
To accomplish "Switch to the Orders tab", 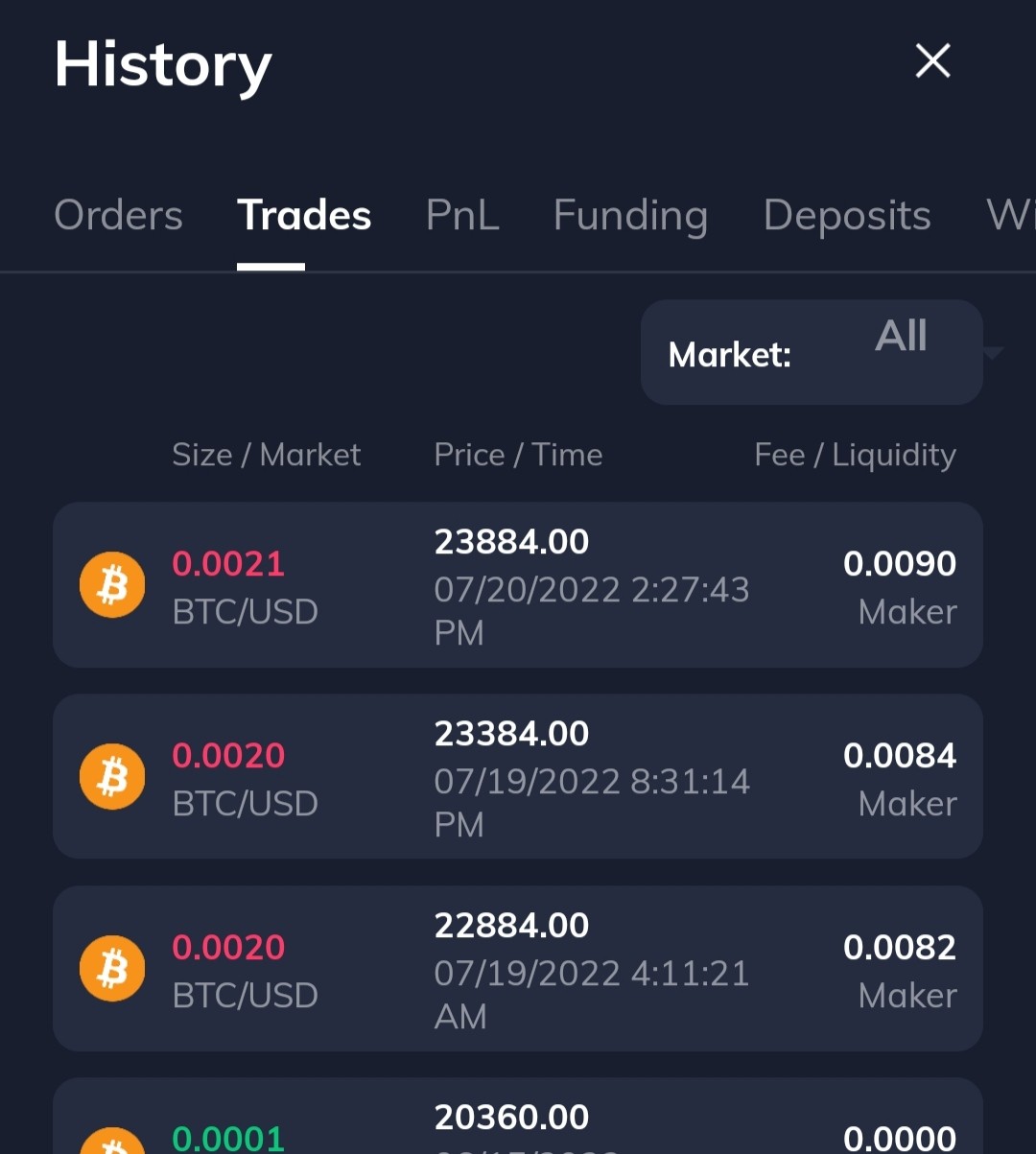I will pyautogui.click(x=119, y=215).
